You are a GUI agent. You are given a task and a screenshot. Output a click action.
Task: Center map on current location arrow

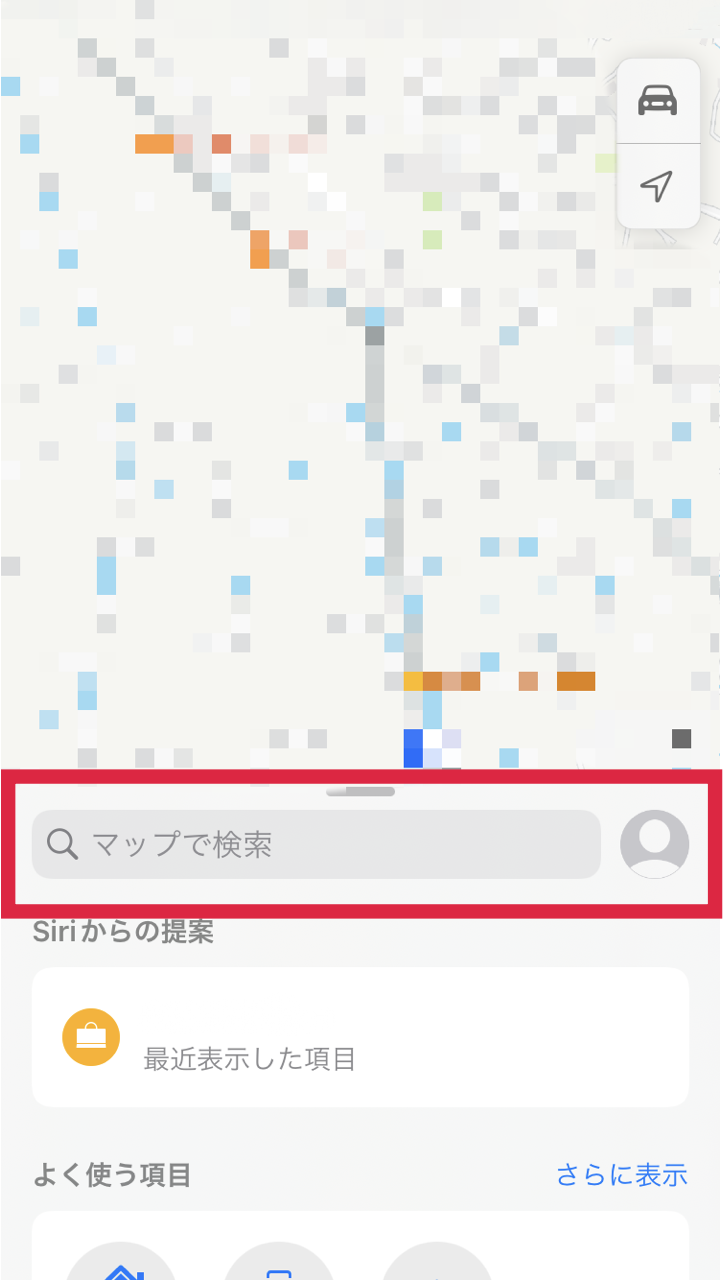[x=657, y=186]
